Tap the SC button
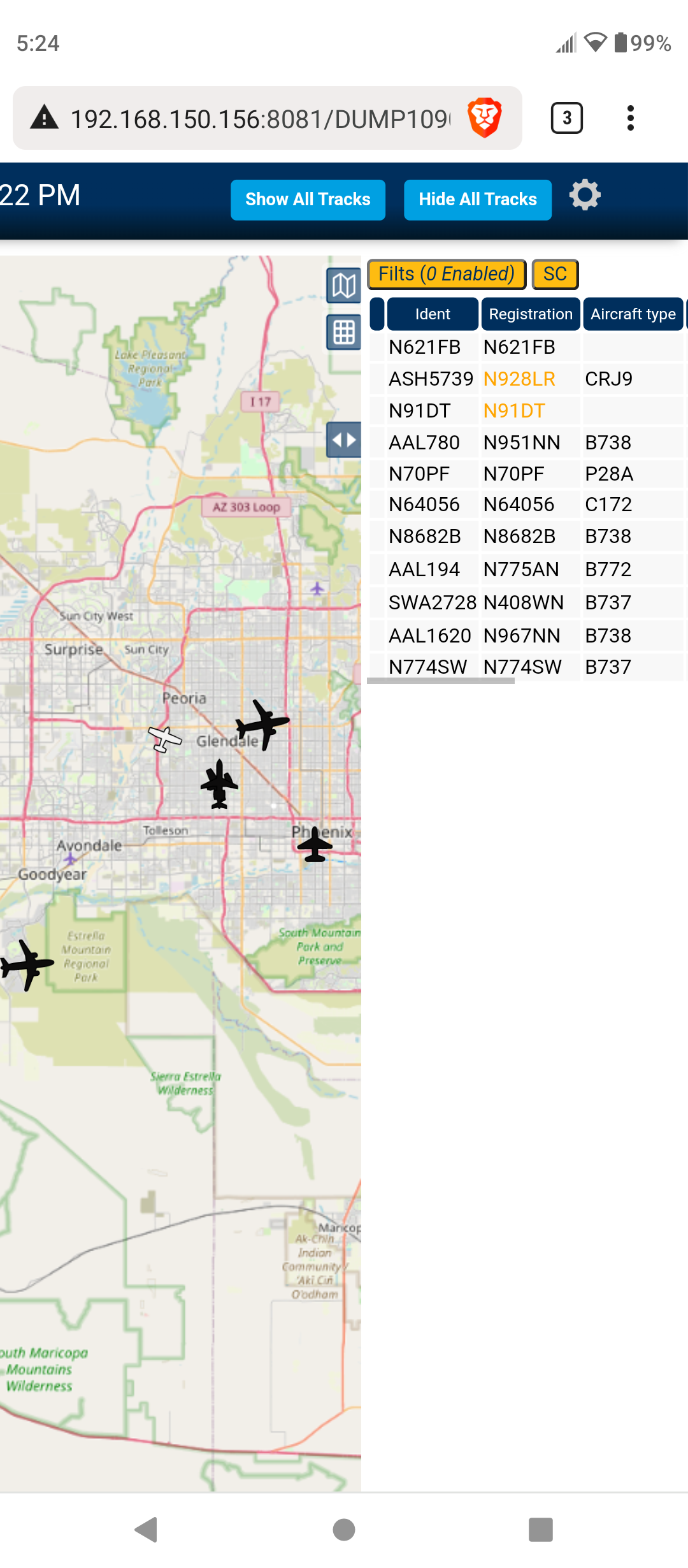 pos(555,274)
